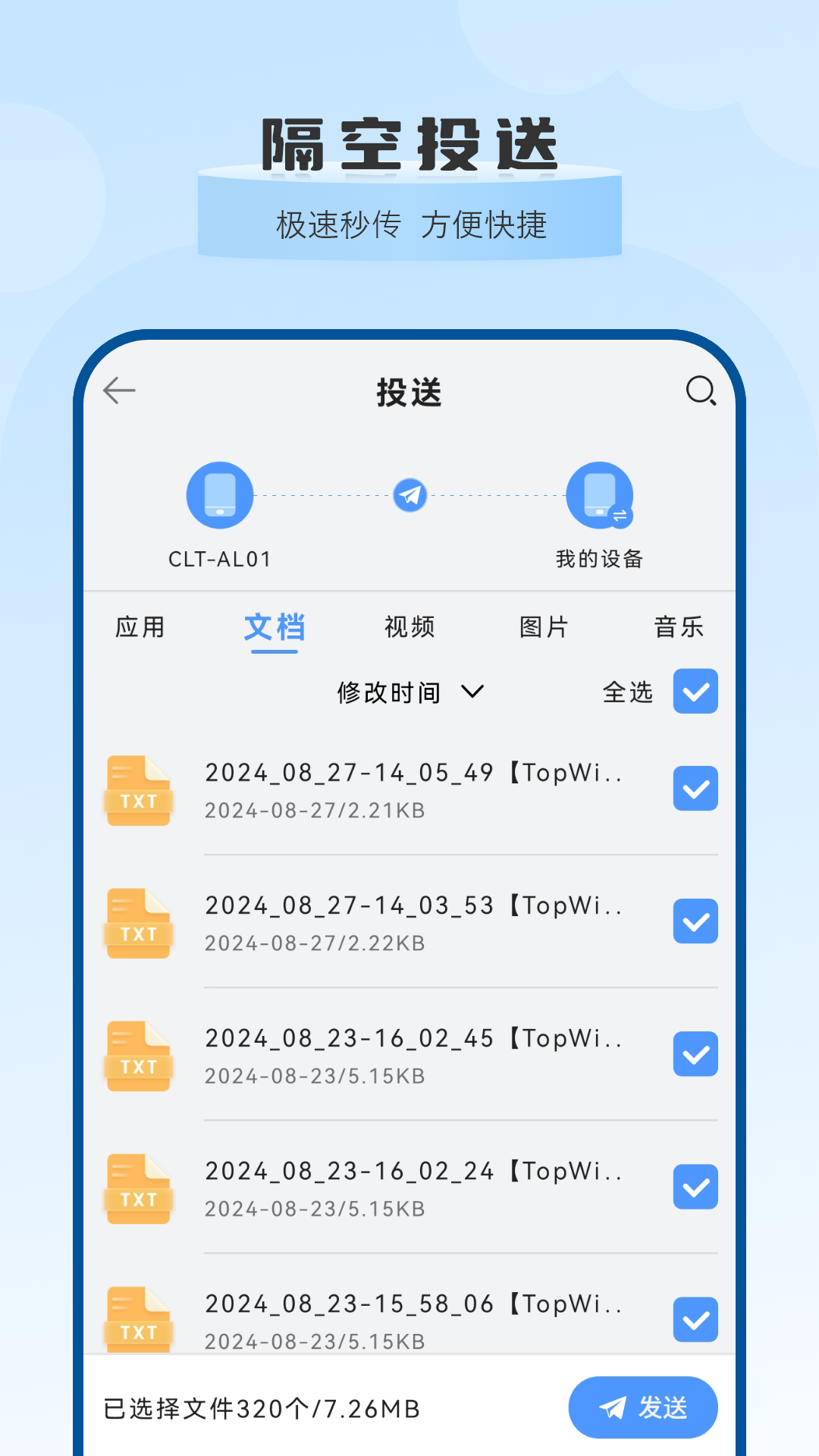Select the 音乐 category label

click(679, 626)
